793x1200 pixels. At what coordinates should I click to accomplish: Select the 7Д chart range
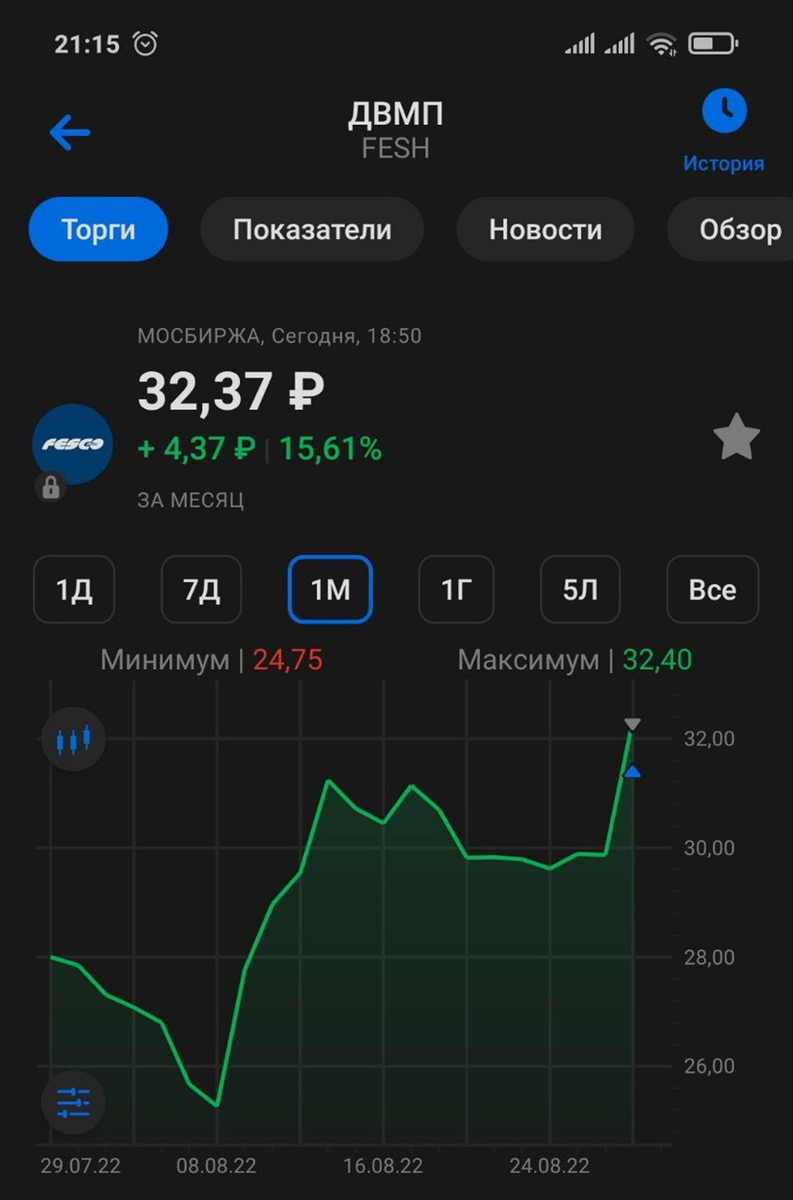pyautogui.click(x=201, y=590)
